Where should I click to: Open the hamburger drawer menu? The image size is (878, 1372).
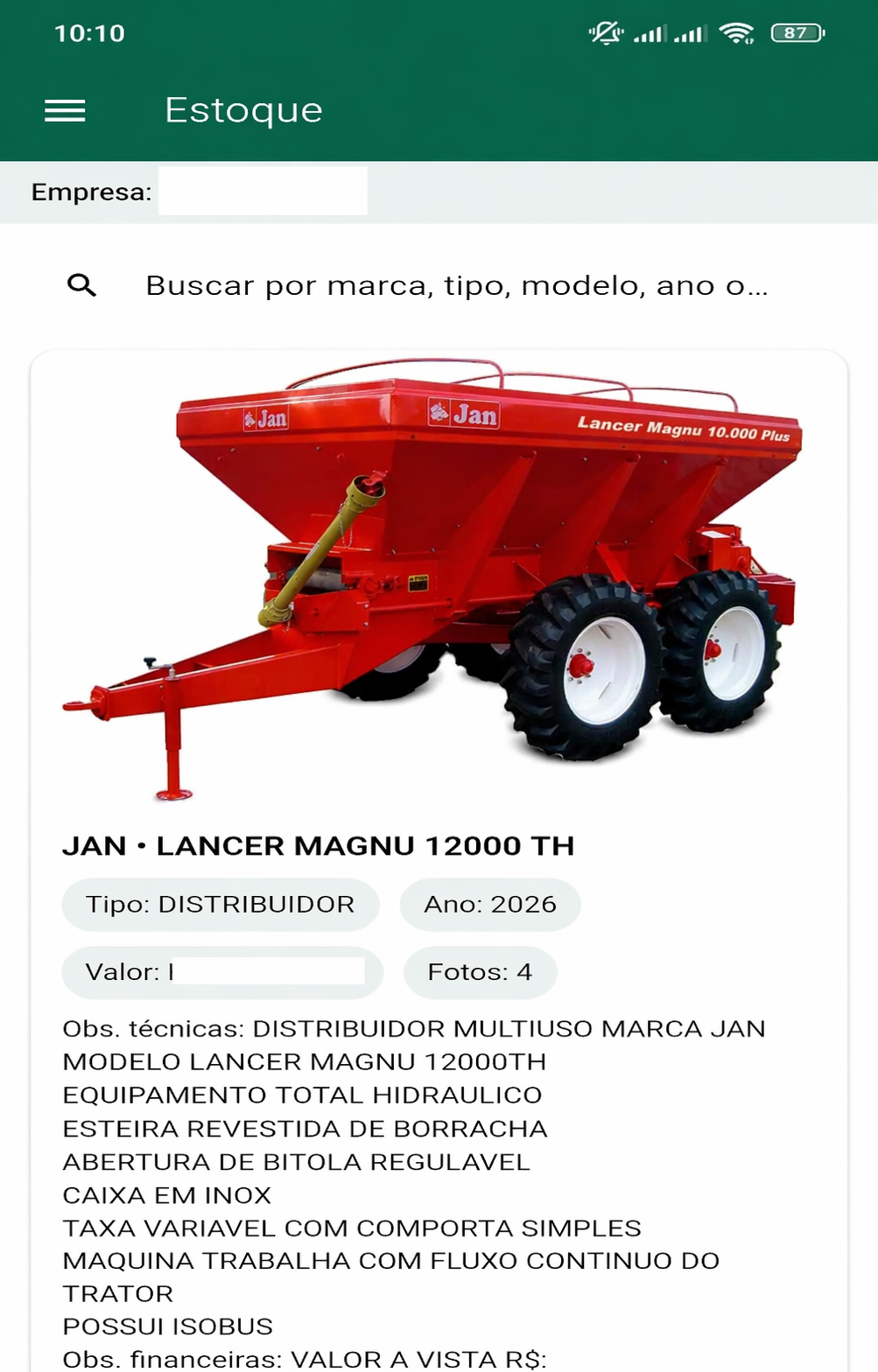[65, 110]
